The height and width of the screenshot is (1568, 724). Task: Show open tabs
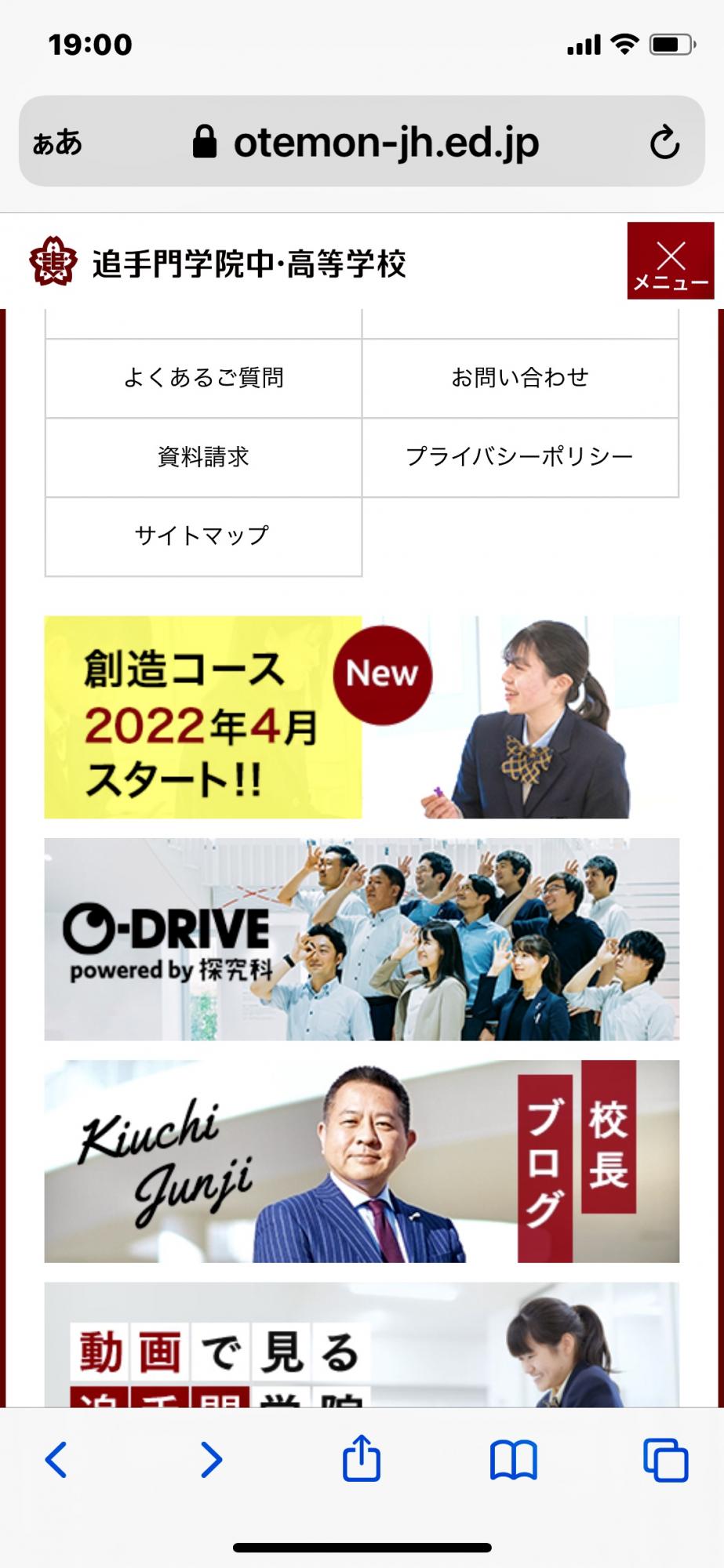665,1460
